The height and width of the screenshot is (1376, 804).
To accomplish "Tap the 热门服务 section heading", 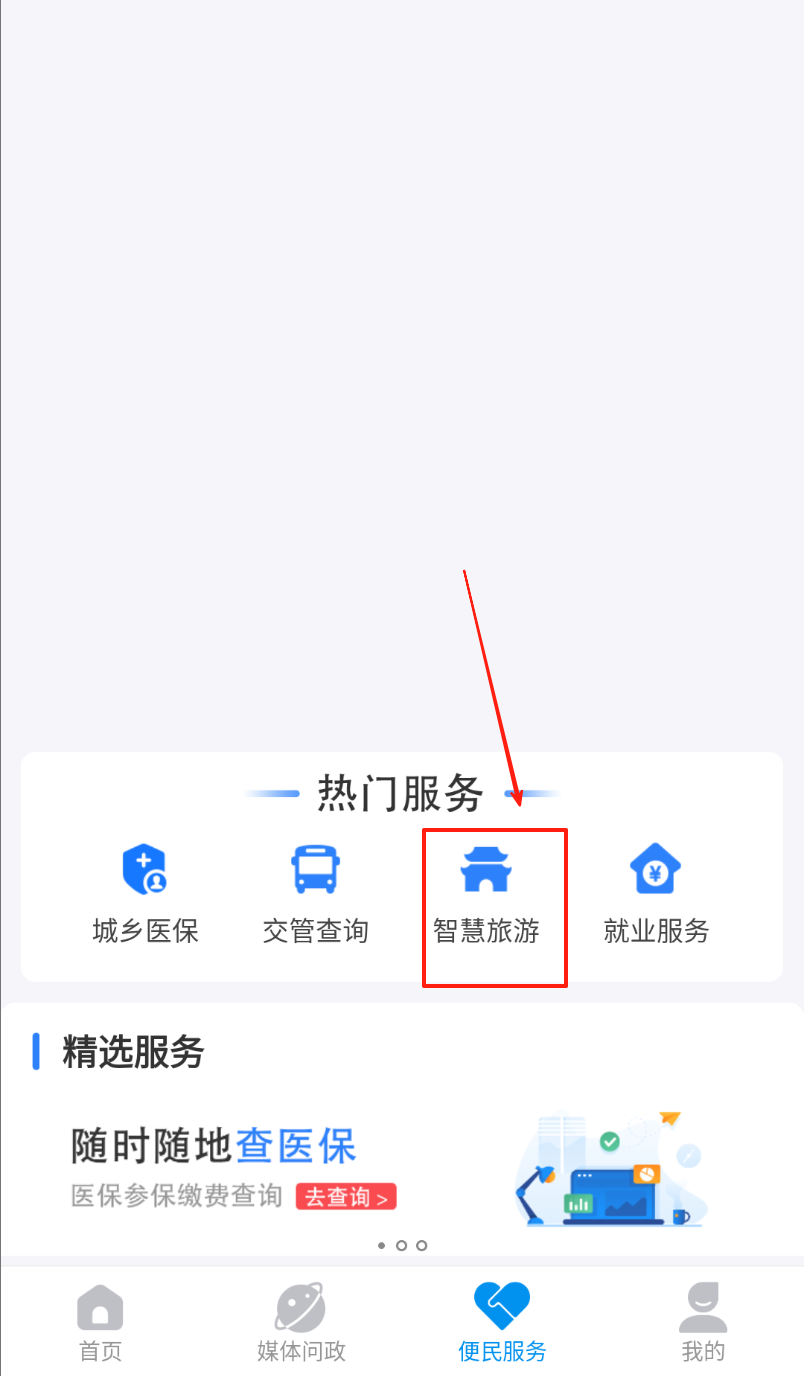I will [x=401, y=792].
